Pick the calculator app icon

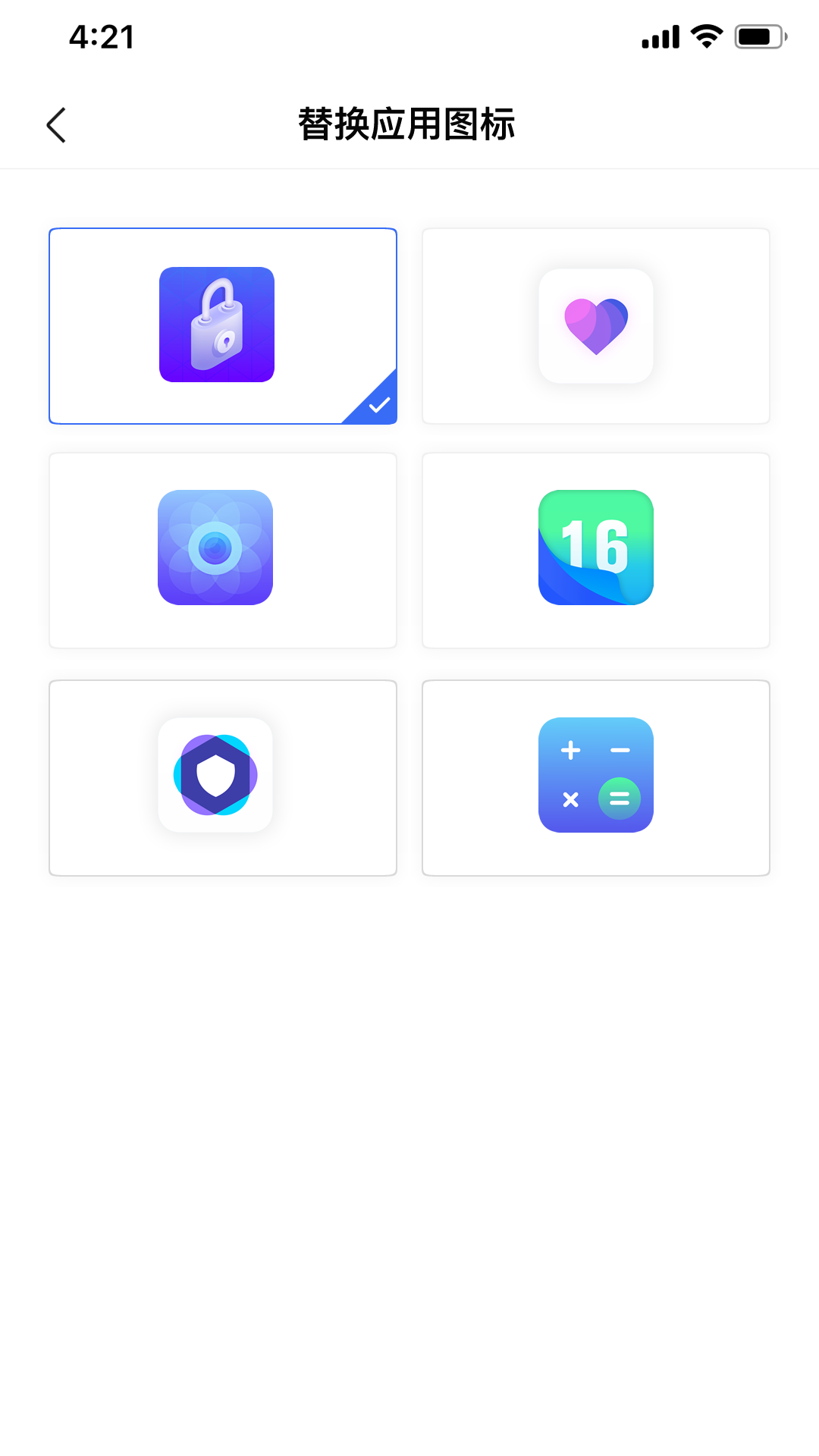click(596, 775)
